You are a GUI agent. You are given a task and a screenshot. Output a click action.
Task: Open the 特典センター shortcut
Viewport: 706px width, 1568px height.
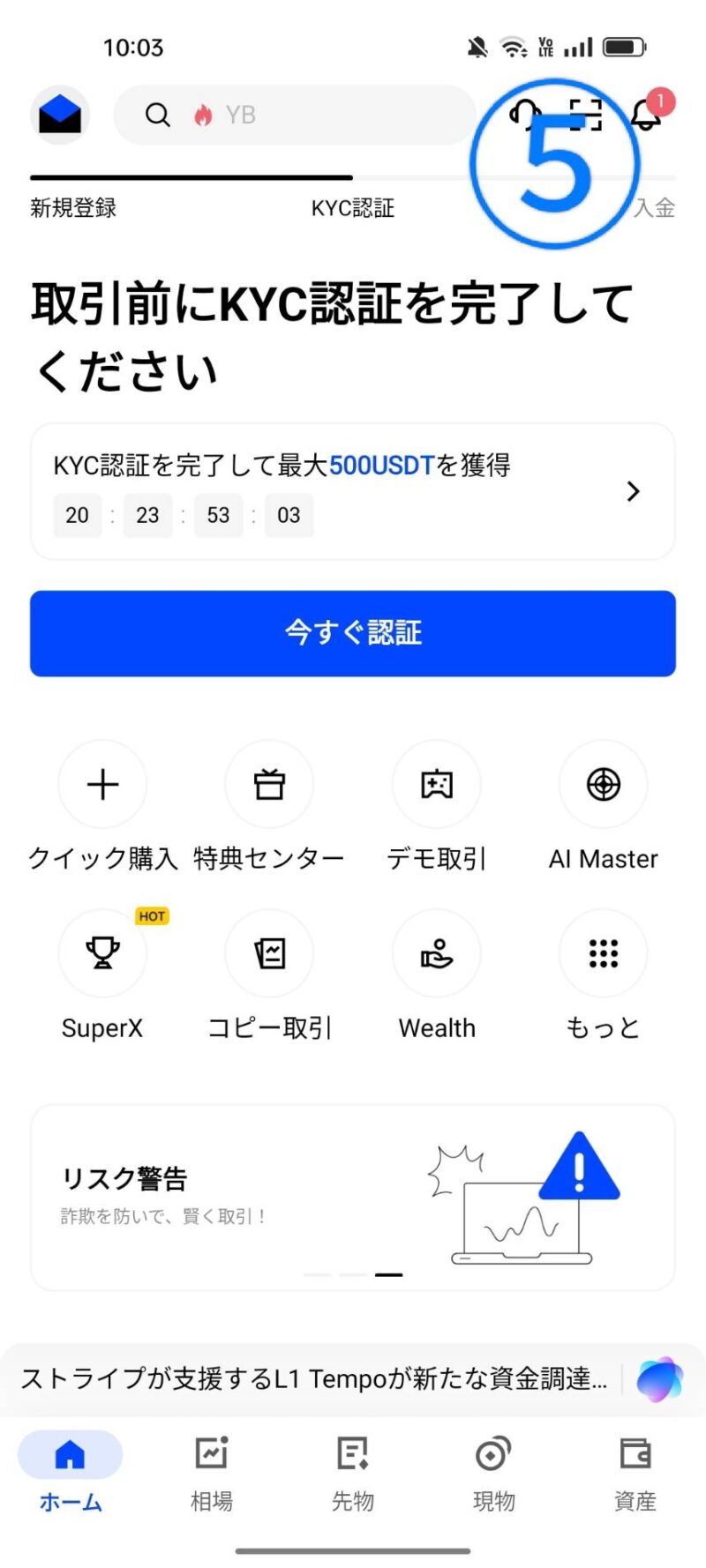pos(269,784)
